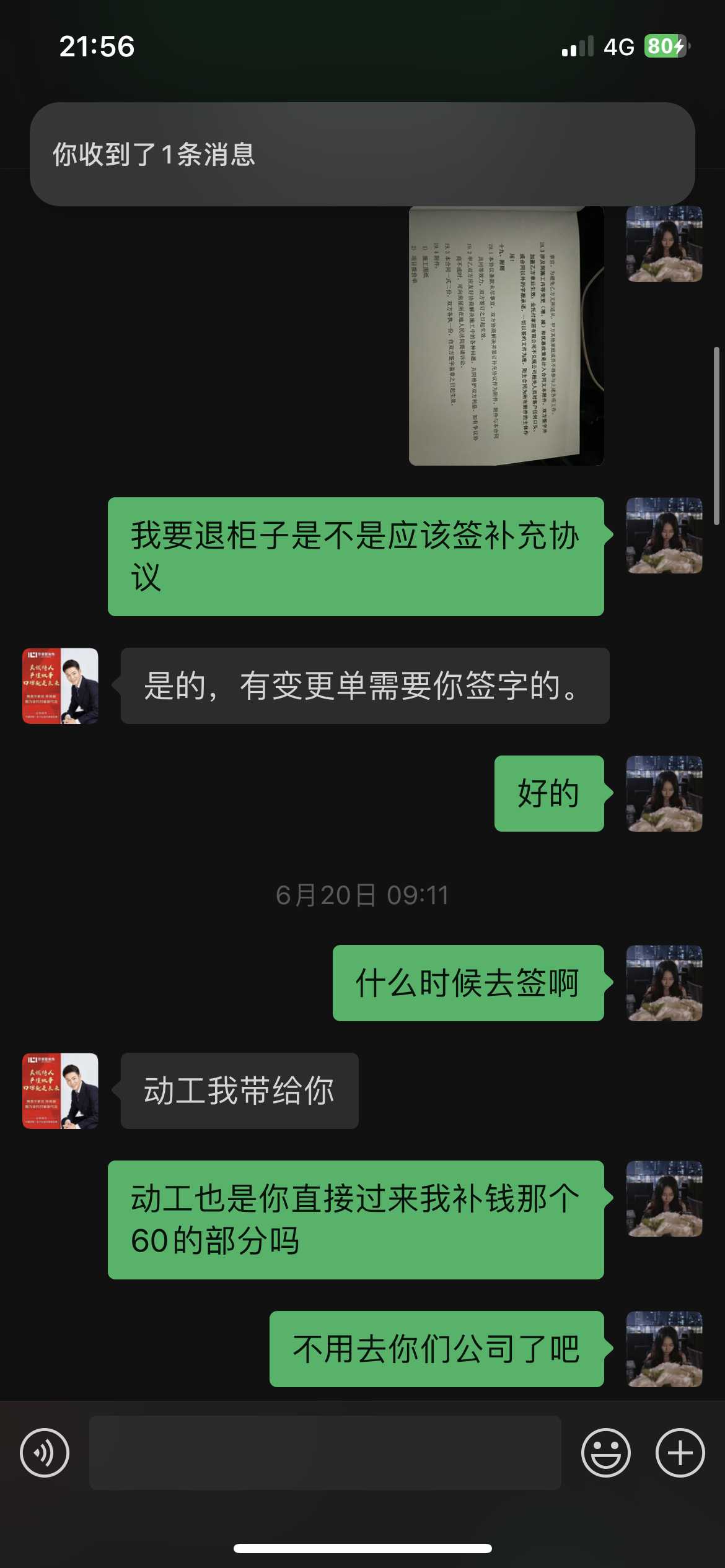
Task: Tap your own avatar beside '好的'
Action: [x=664, y=793]
